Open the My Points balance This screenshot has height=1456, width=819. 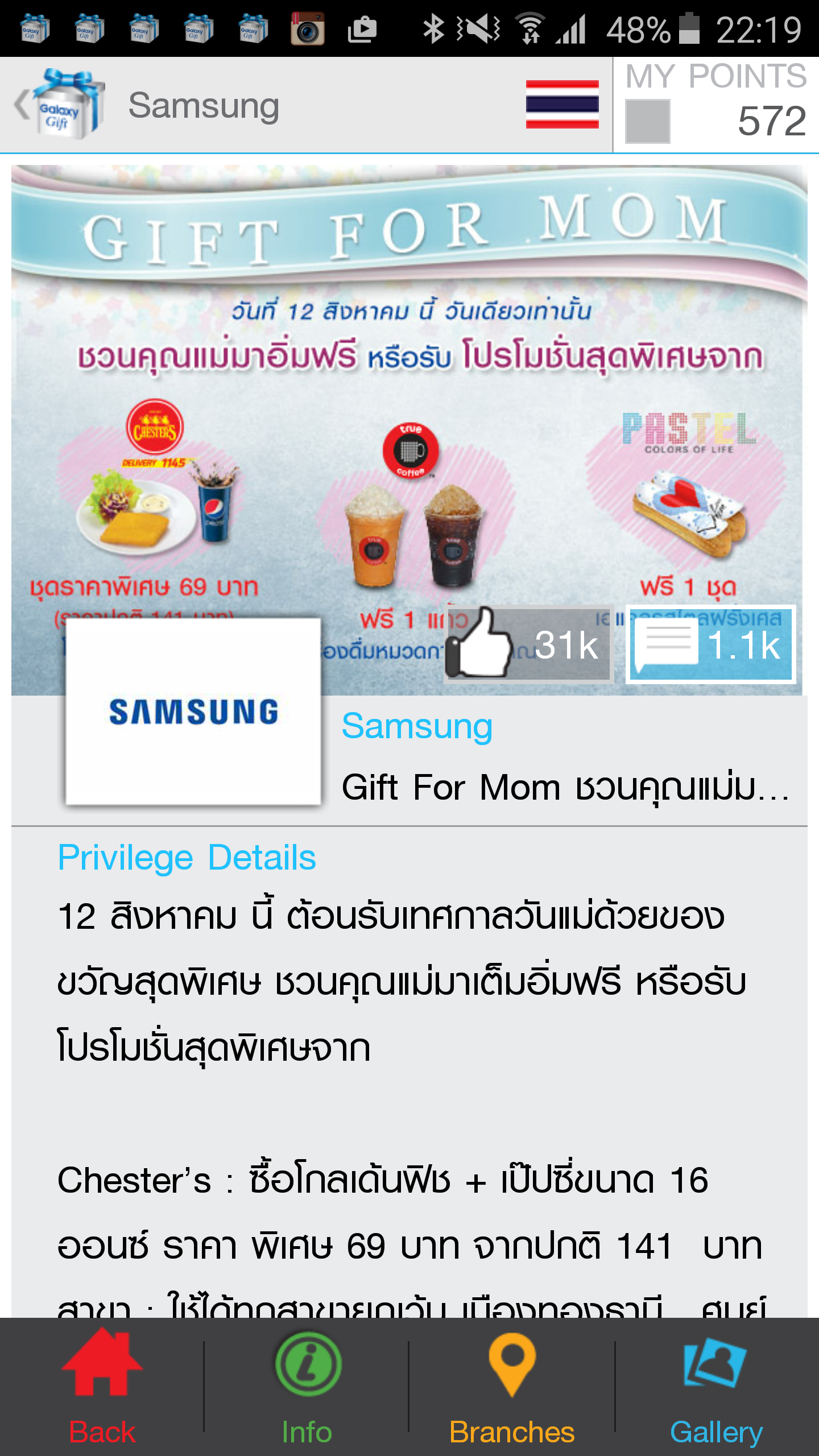716,105
